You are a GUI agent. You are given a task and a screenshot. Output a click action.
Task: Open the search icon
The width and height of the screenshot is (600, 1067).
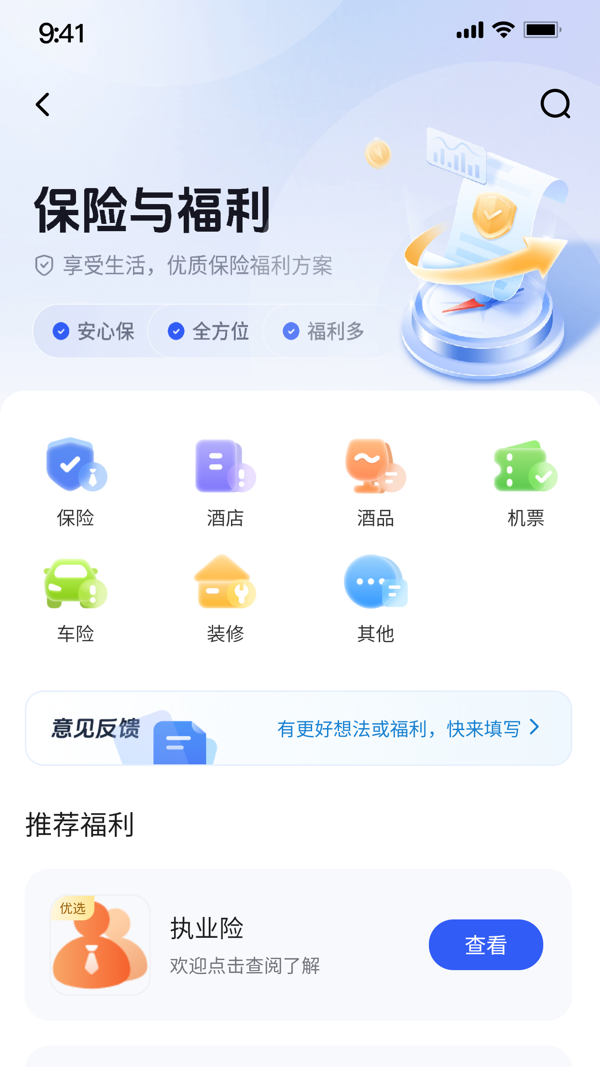click(555, 104)
